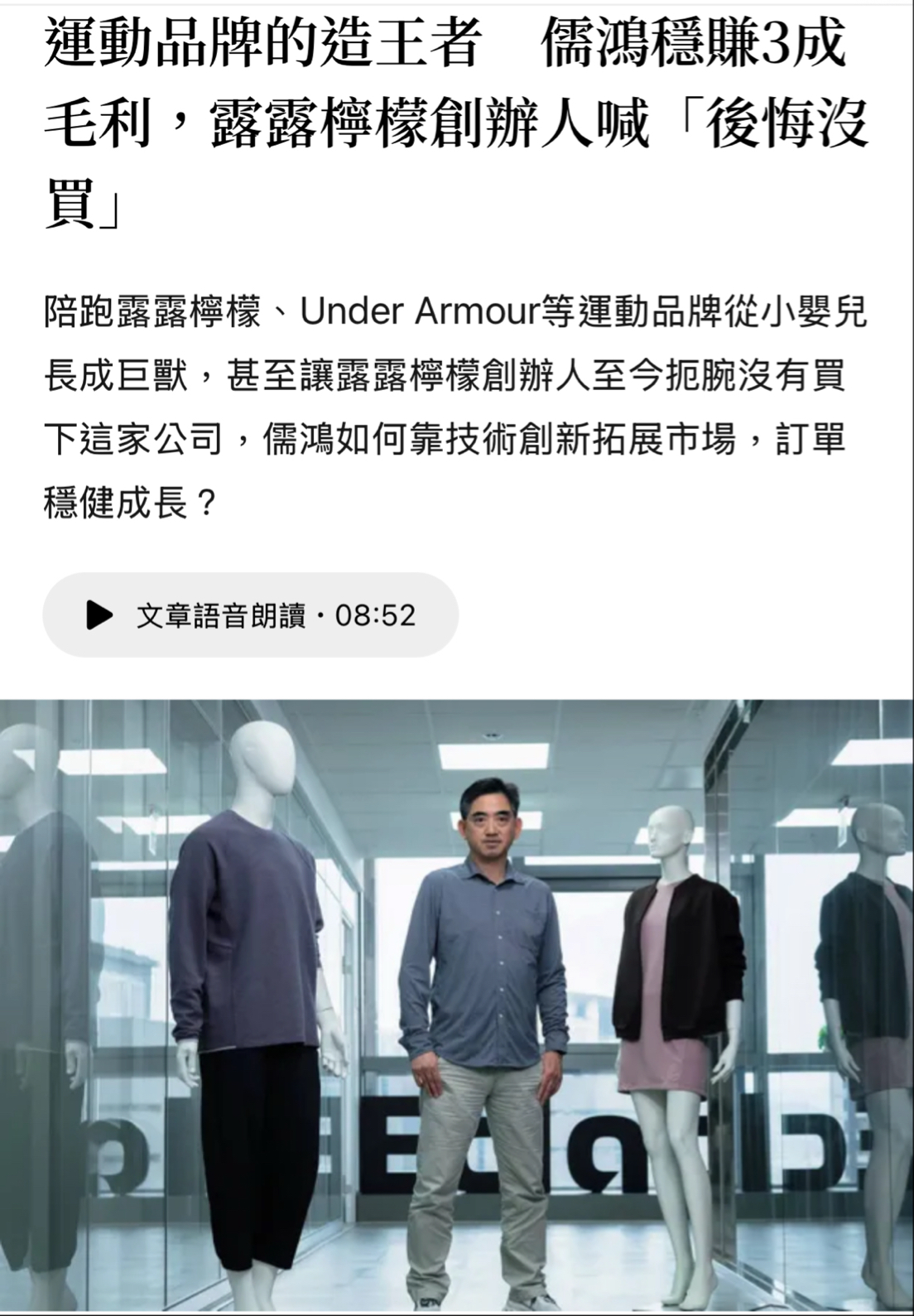
Task: Play the 文章語音朗讀 article audio
Action: (x=99, y=615)
